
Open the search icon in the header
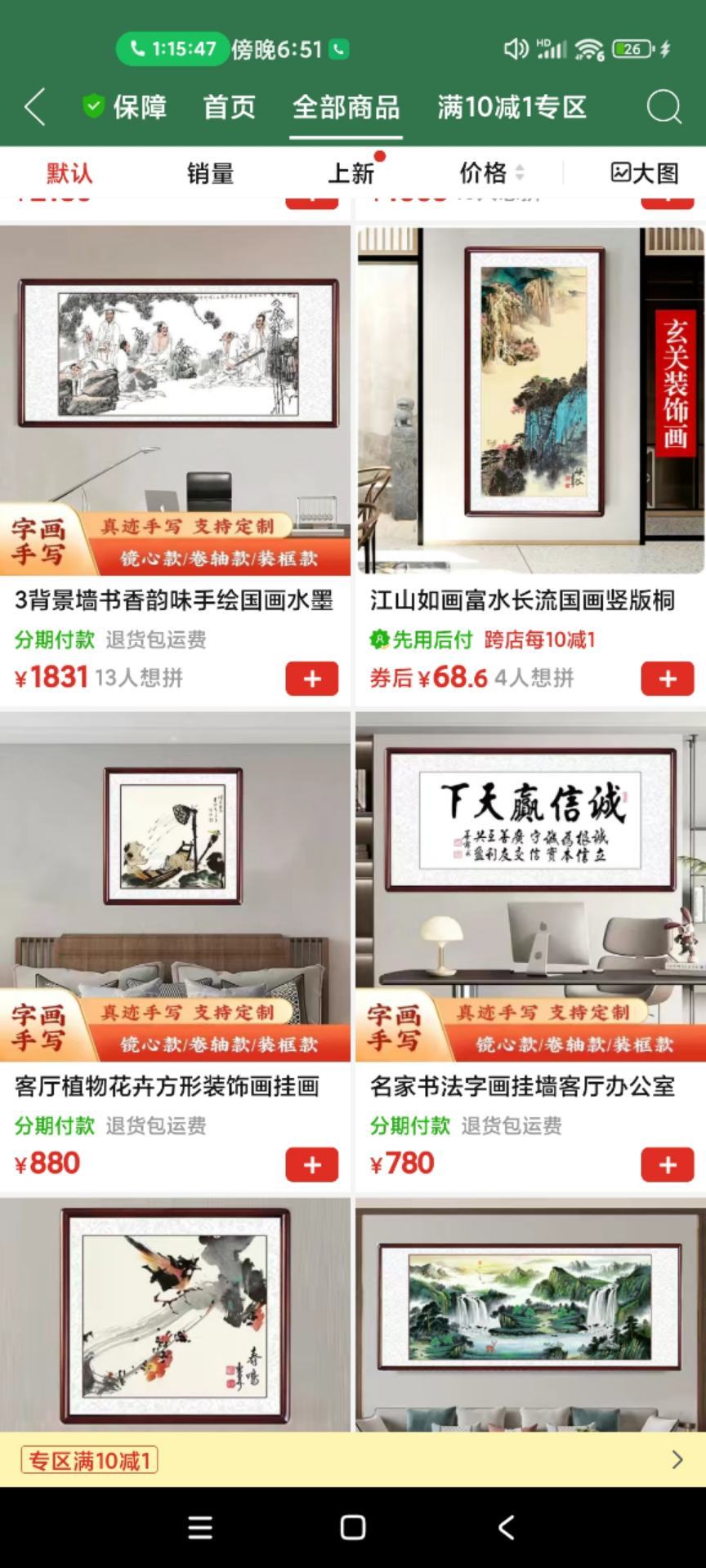click(664, 108)
